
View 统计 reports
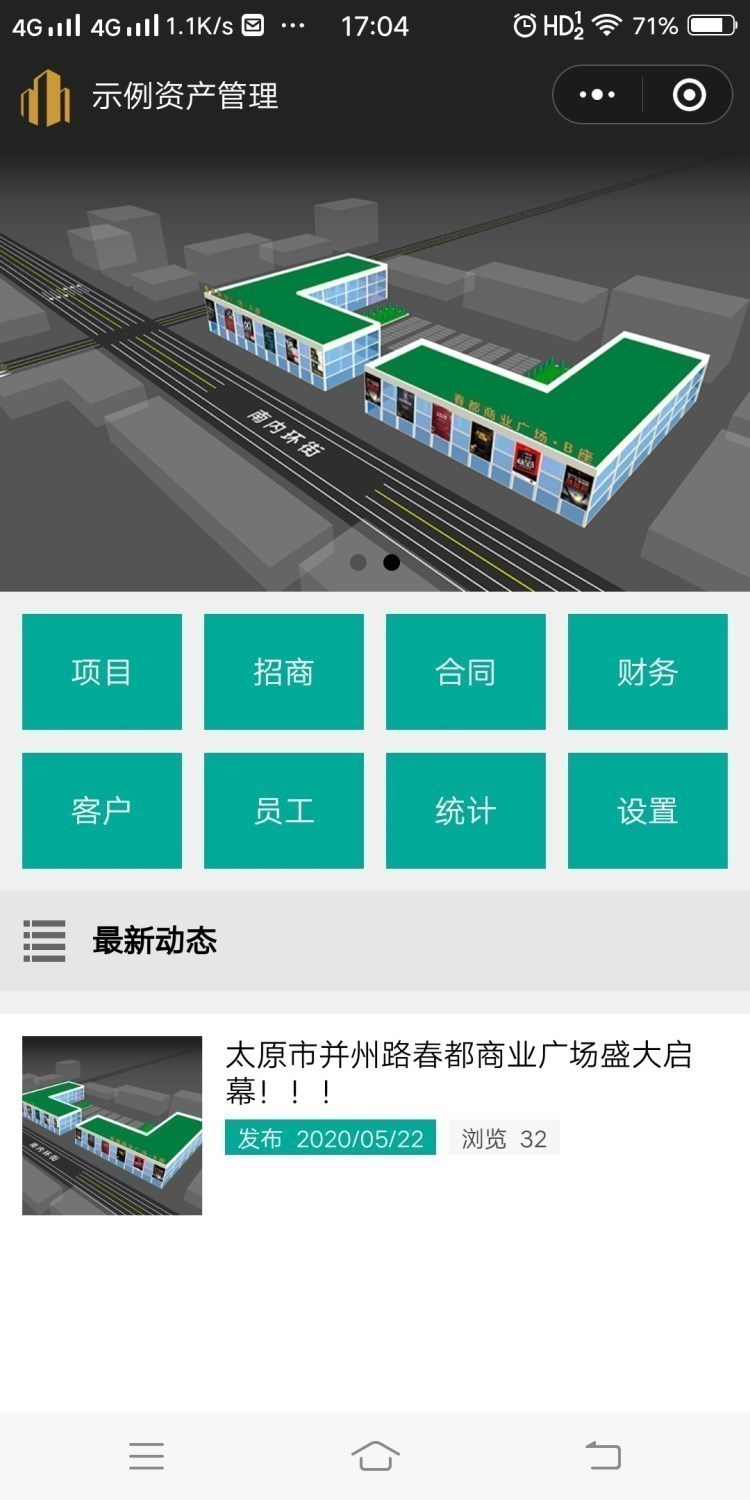(466, 810)
